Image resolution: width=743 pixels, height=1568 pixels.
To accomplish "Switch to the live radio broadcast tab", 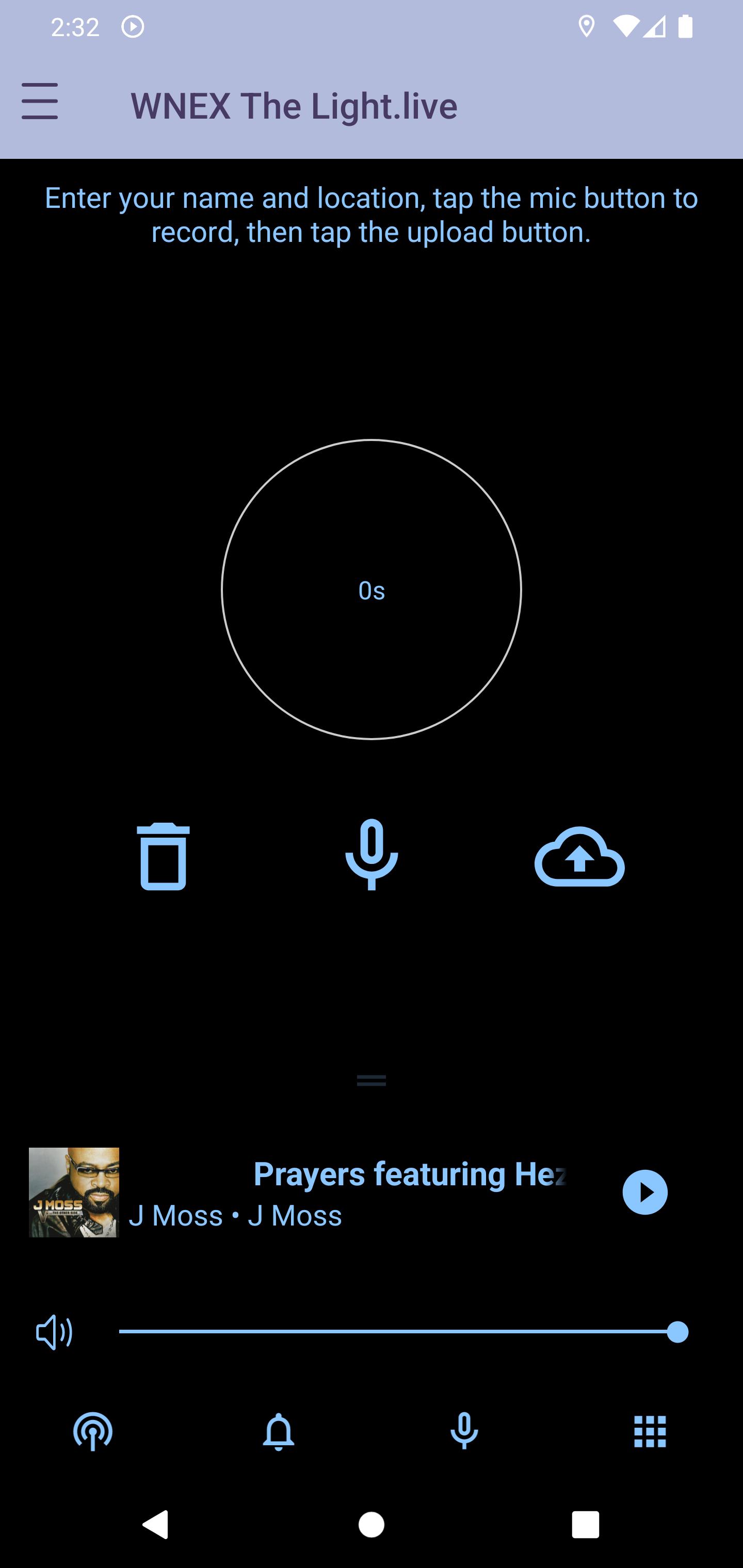I will [x=92, y=1431].
